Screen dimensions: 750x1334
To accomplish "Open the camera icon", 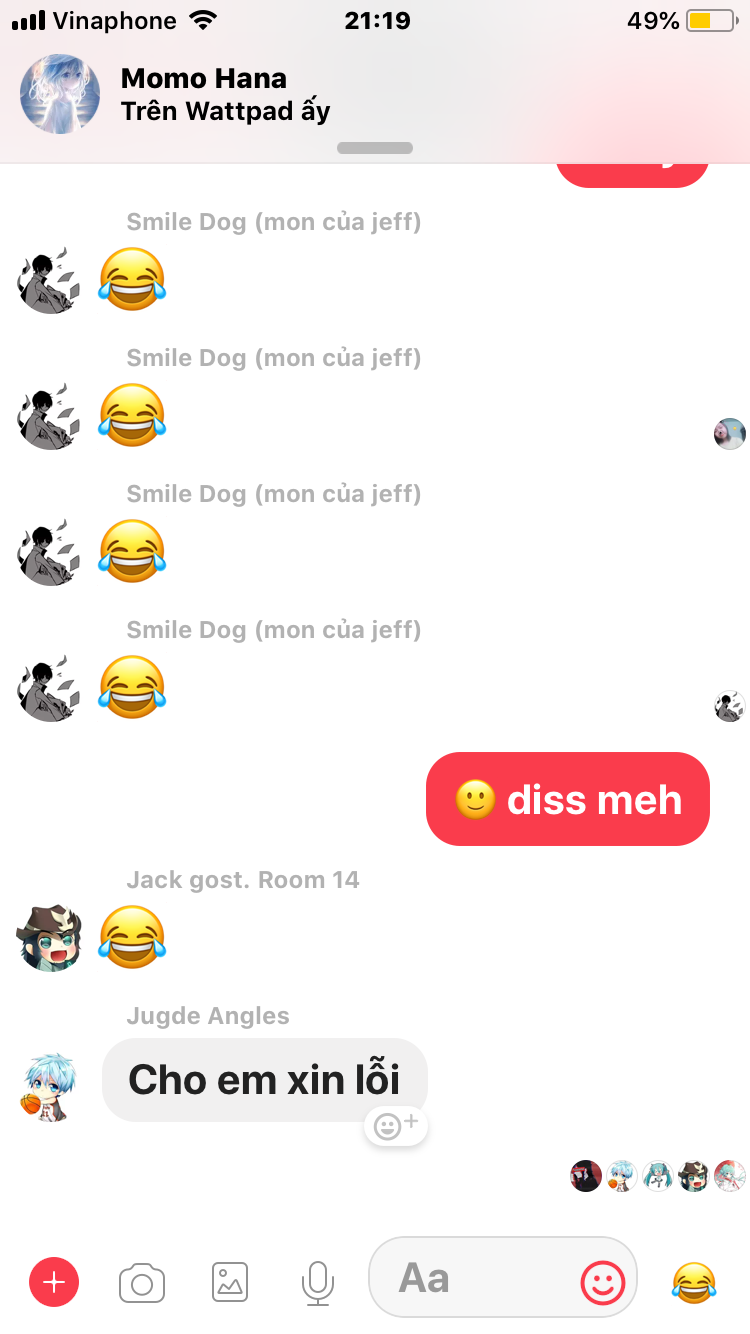I will [142, 1282].
